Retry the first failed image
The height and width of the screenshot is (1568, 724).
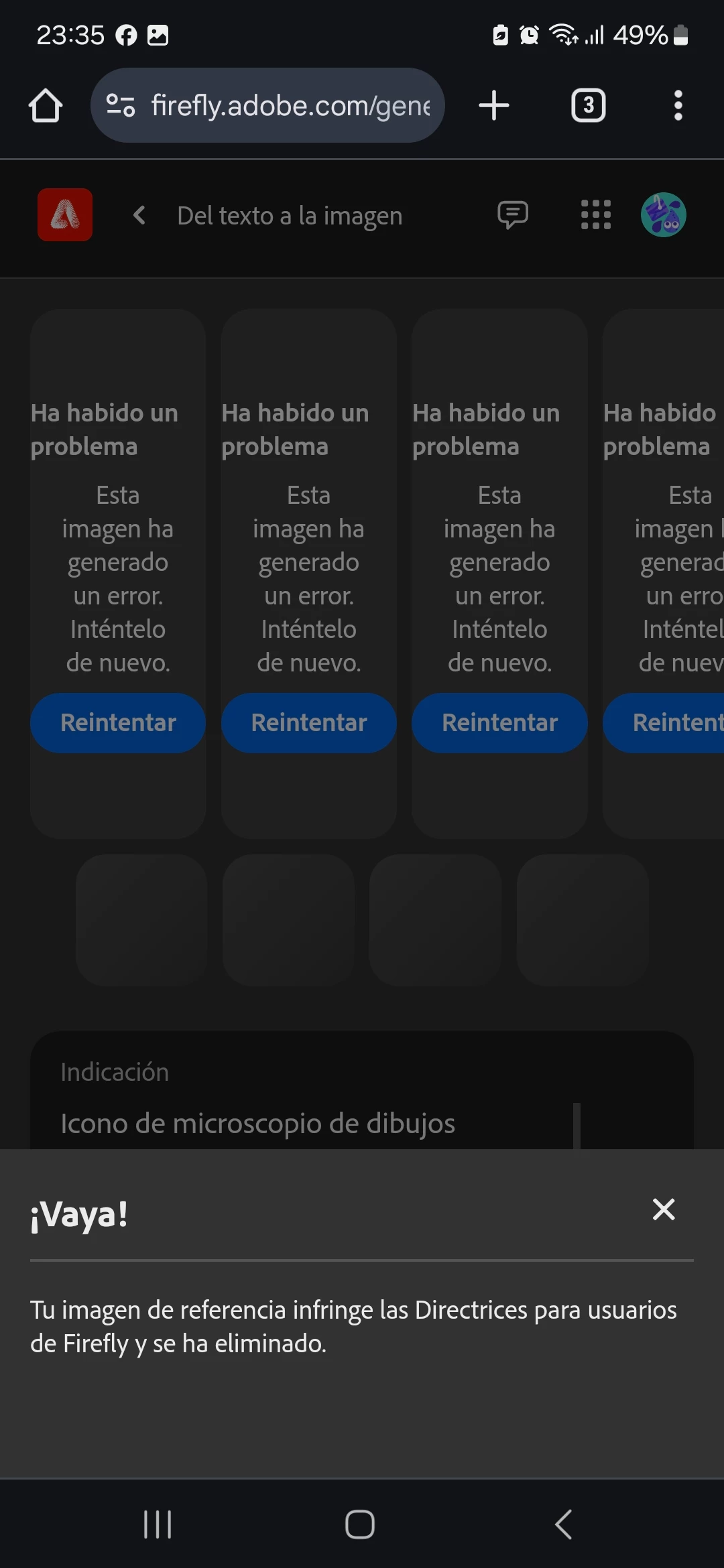118,722
